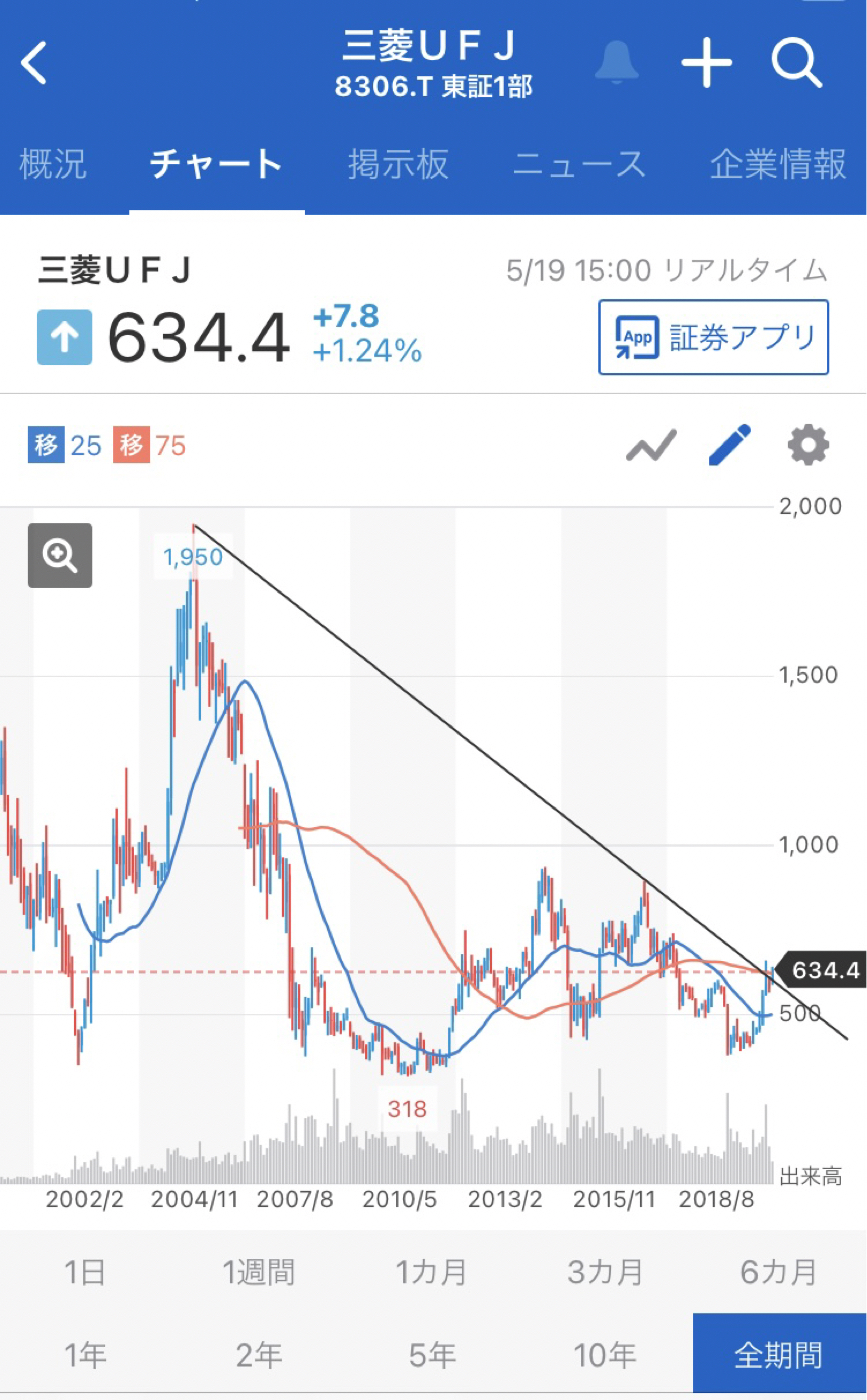Image resolution: width=867 pixels, height=1400 pixels.
Task: Go back using the top-left arrow
Action: pyautogui.click(x=35, y=63)
